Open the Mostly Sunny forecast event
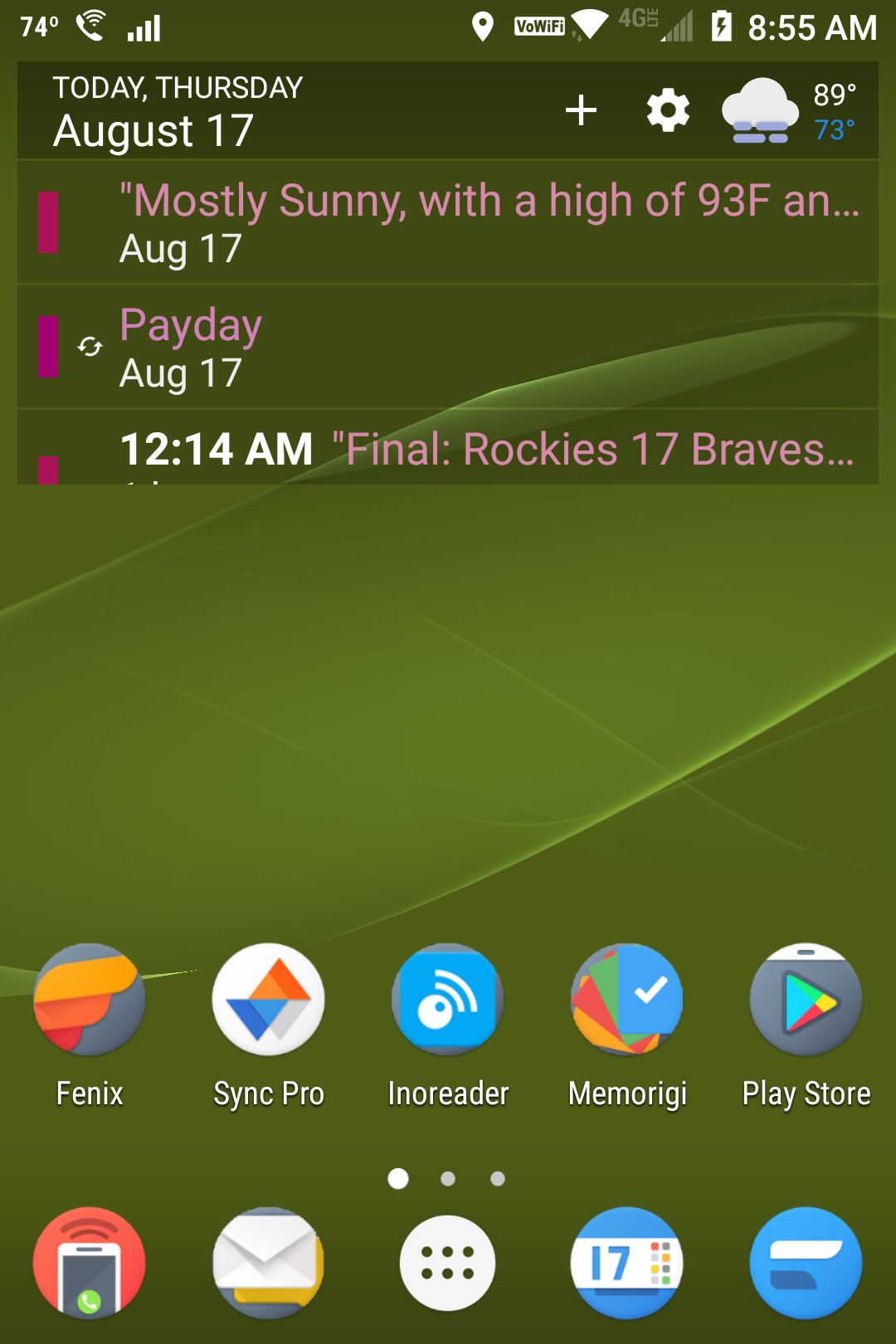Screen dimensions: 896x1344 pos(489,222)
